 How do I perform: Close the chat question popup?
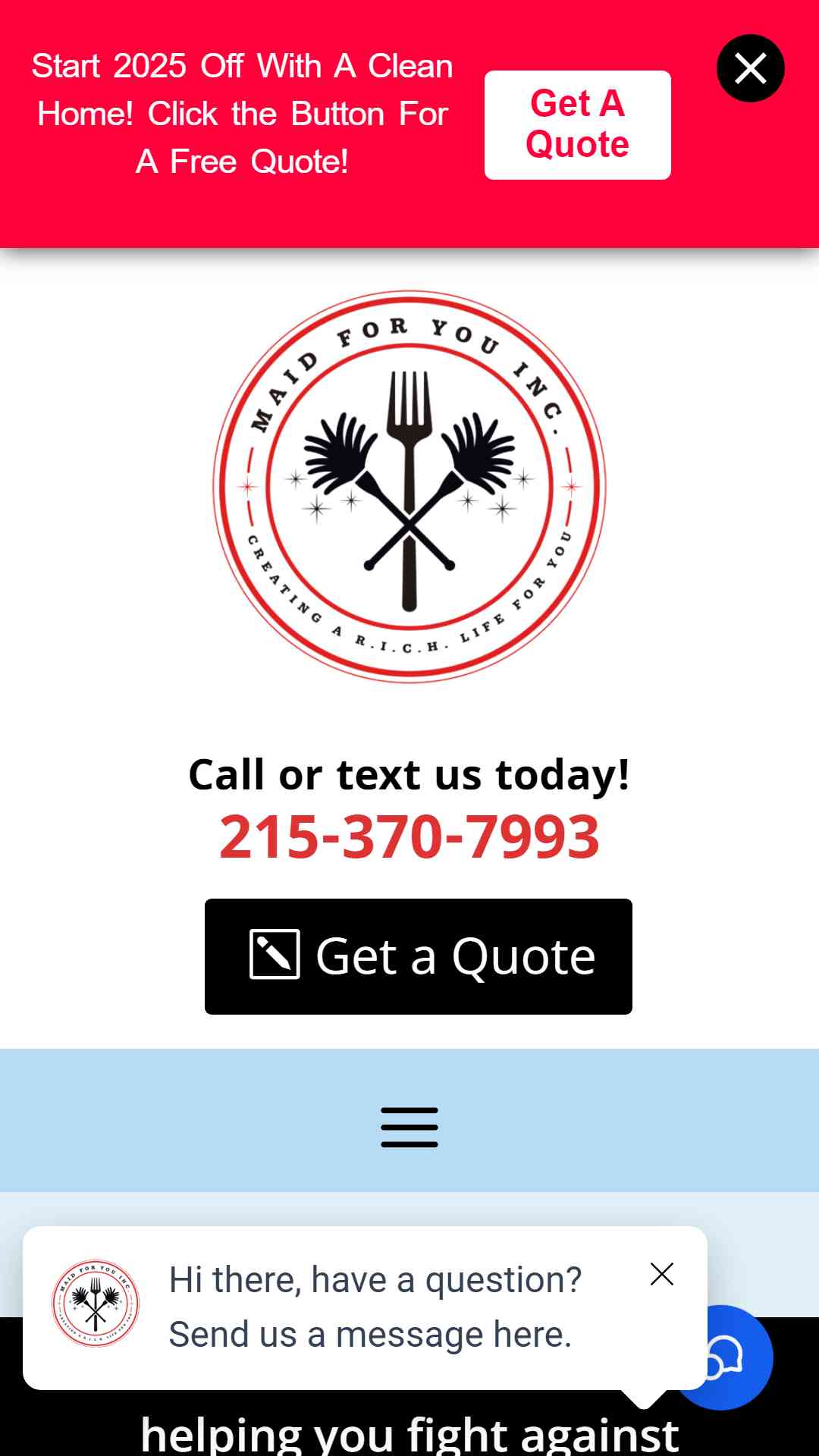[662, 1274]
